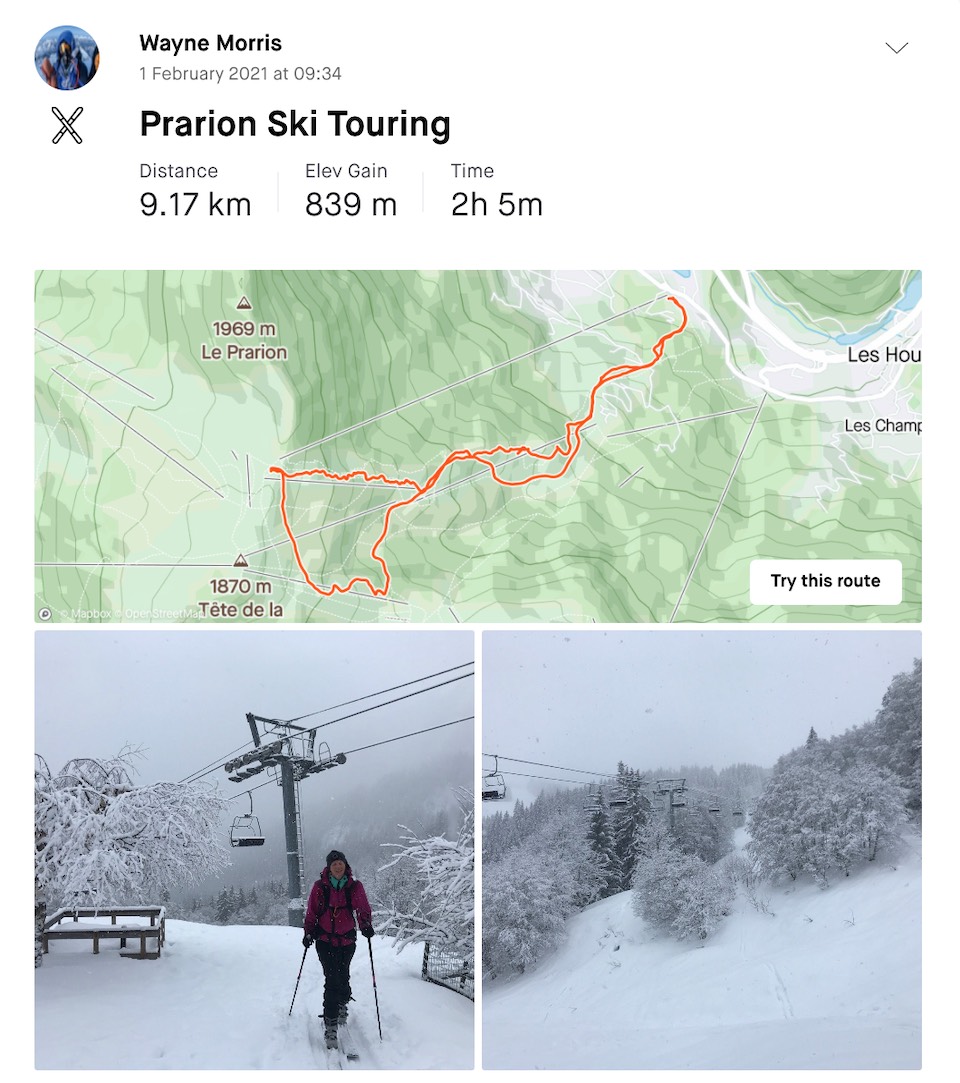
Task: Open the Prarion Ski Touring activity
Action: (x=295, y=125)
